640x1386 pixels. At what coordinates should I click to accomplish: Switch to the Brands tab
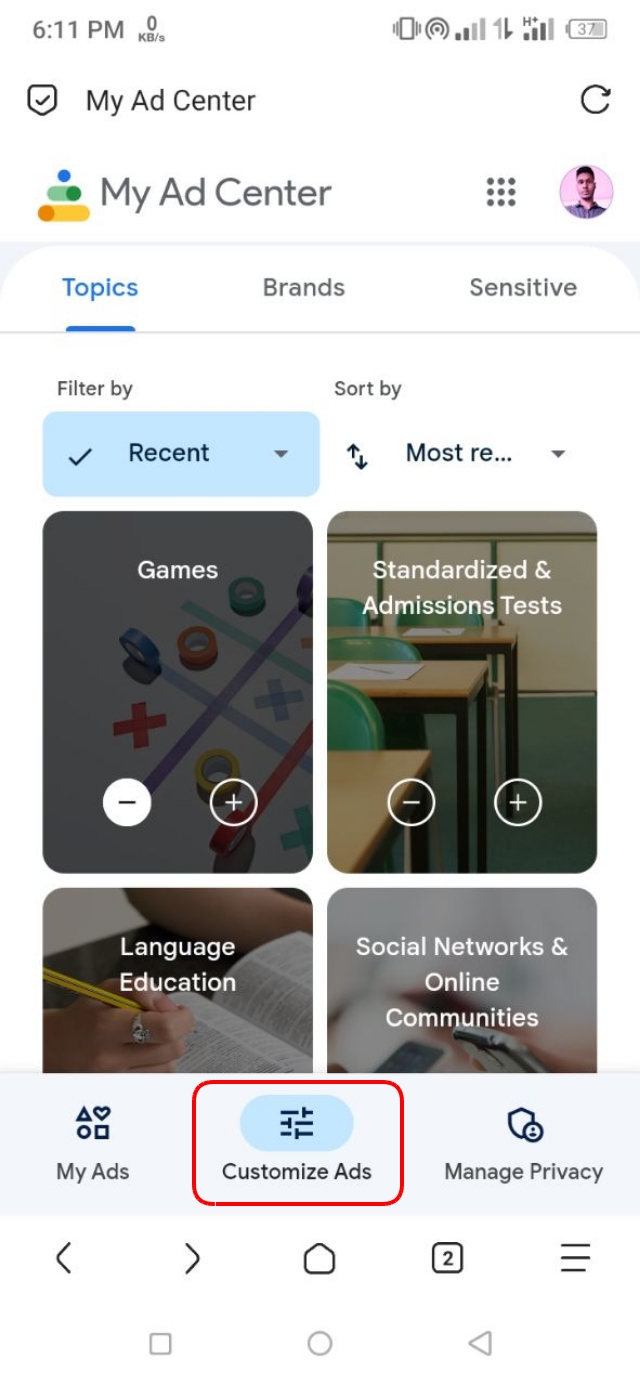[x=303, y=288]
